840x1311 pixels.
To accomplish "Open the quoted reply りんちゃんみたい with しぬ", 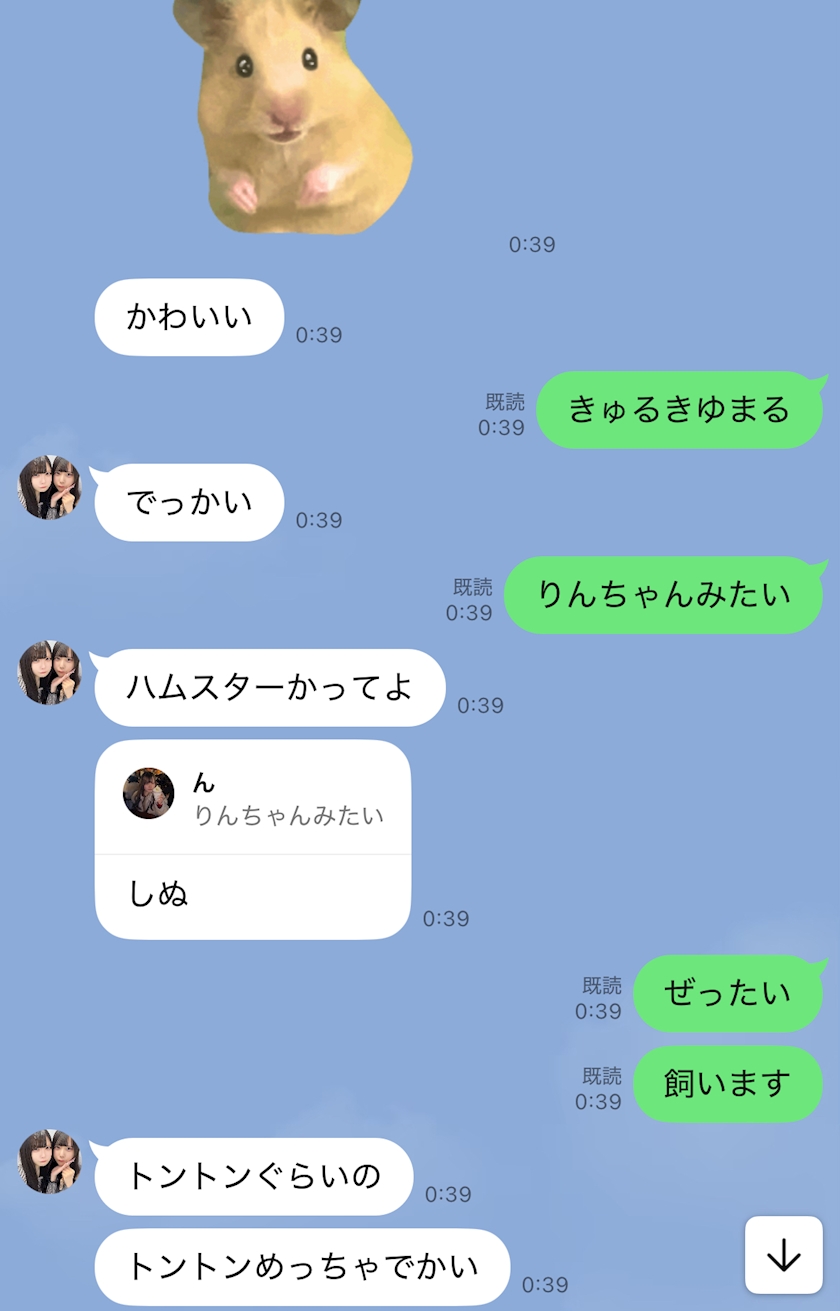I will click(253, 840).
